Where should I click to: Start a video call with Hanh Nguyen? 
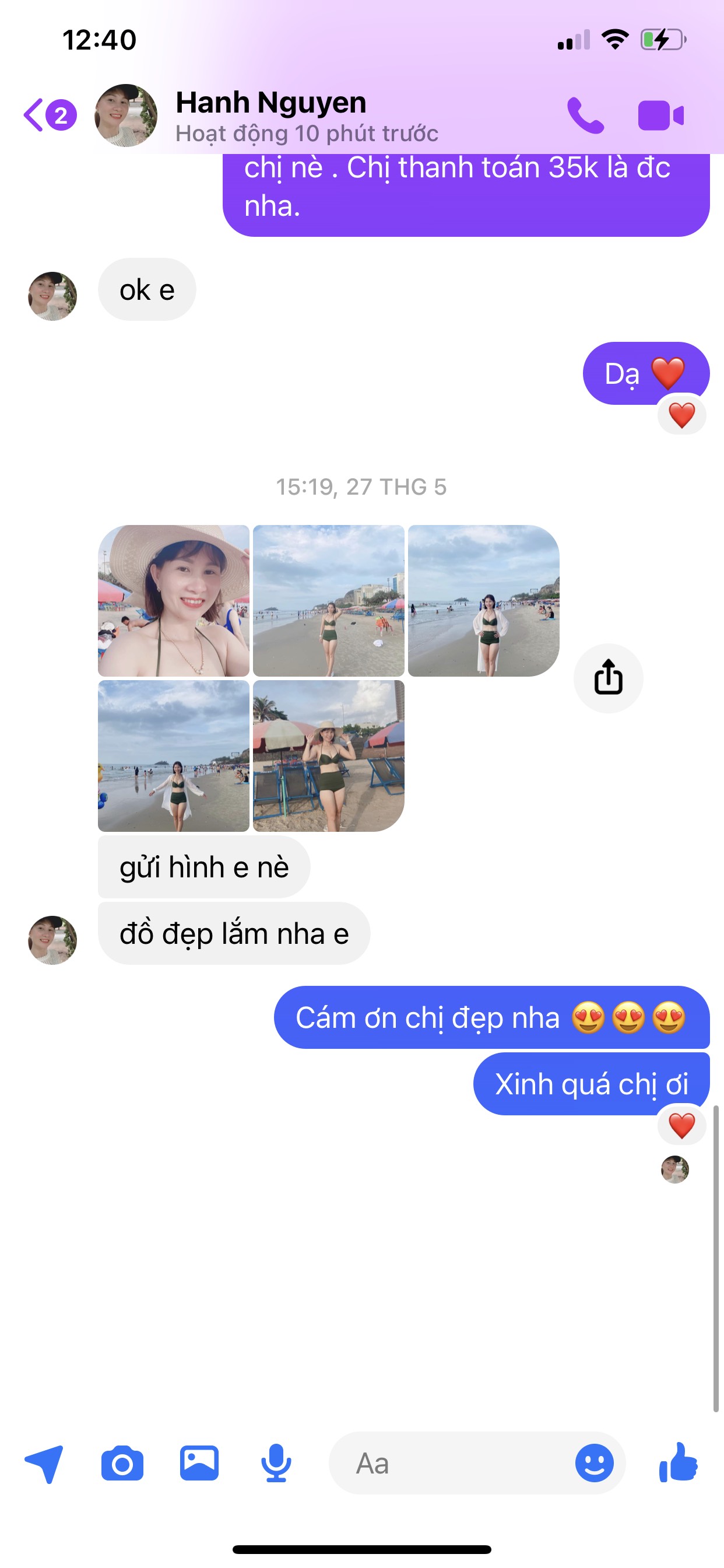(x=660, y=115)
